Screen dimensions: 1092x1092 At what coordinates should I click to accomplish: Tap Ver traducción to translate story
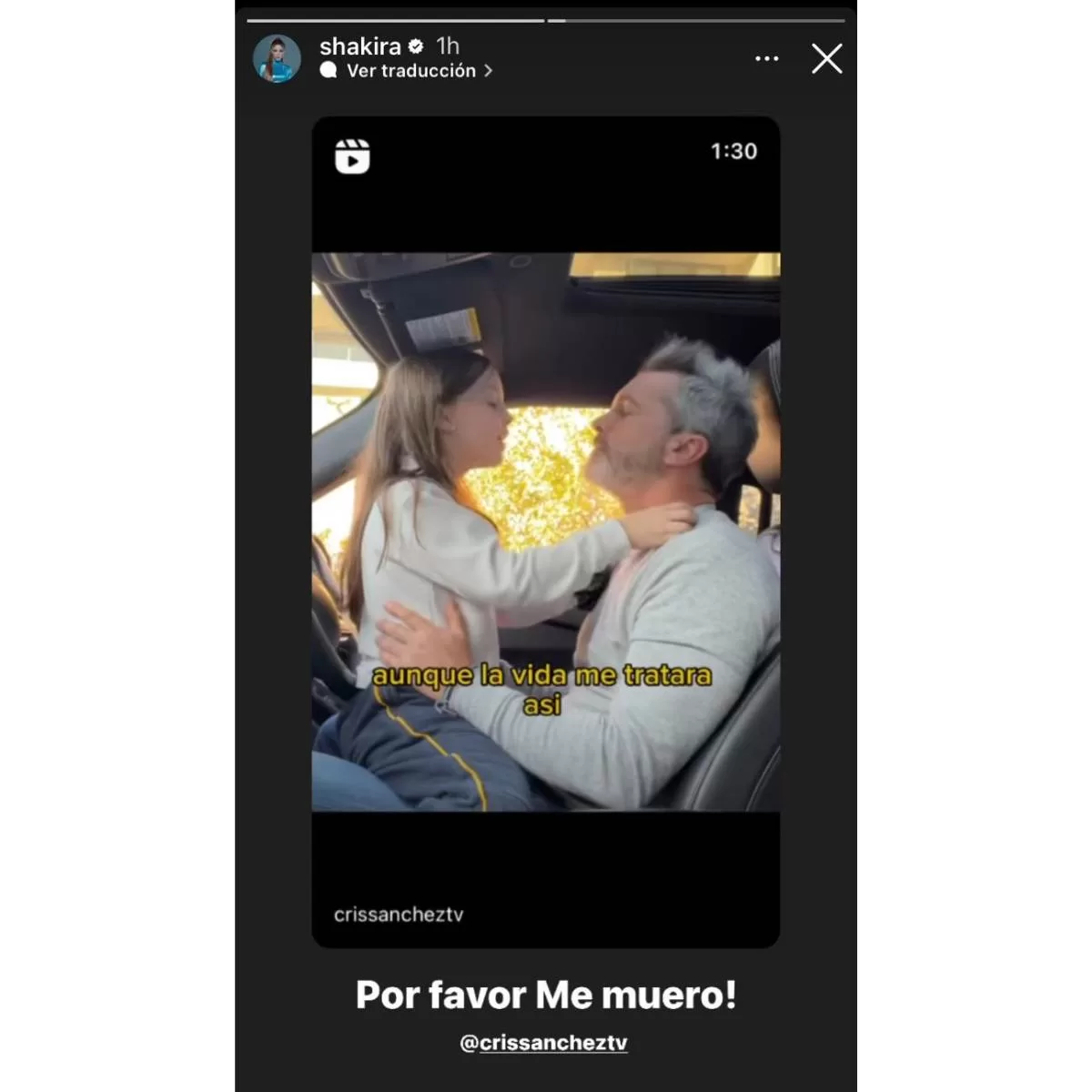click(411, 71)
